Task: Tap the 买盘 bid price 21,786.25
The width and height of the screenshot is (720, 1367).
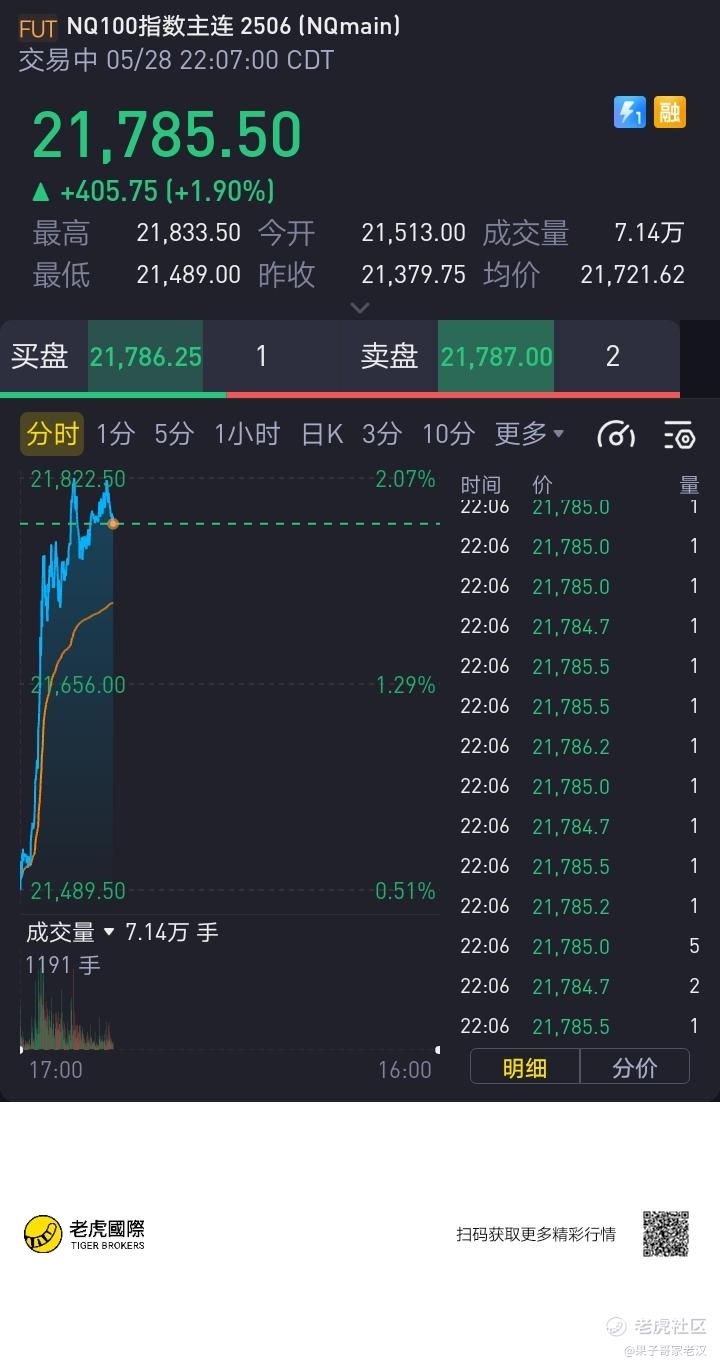Action: coord(146,357)
